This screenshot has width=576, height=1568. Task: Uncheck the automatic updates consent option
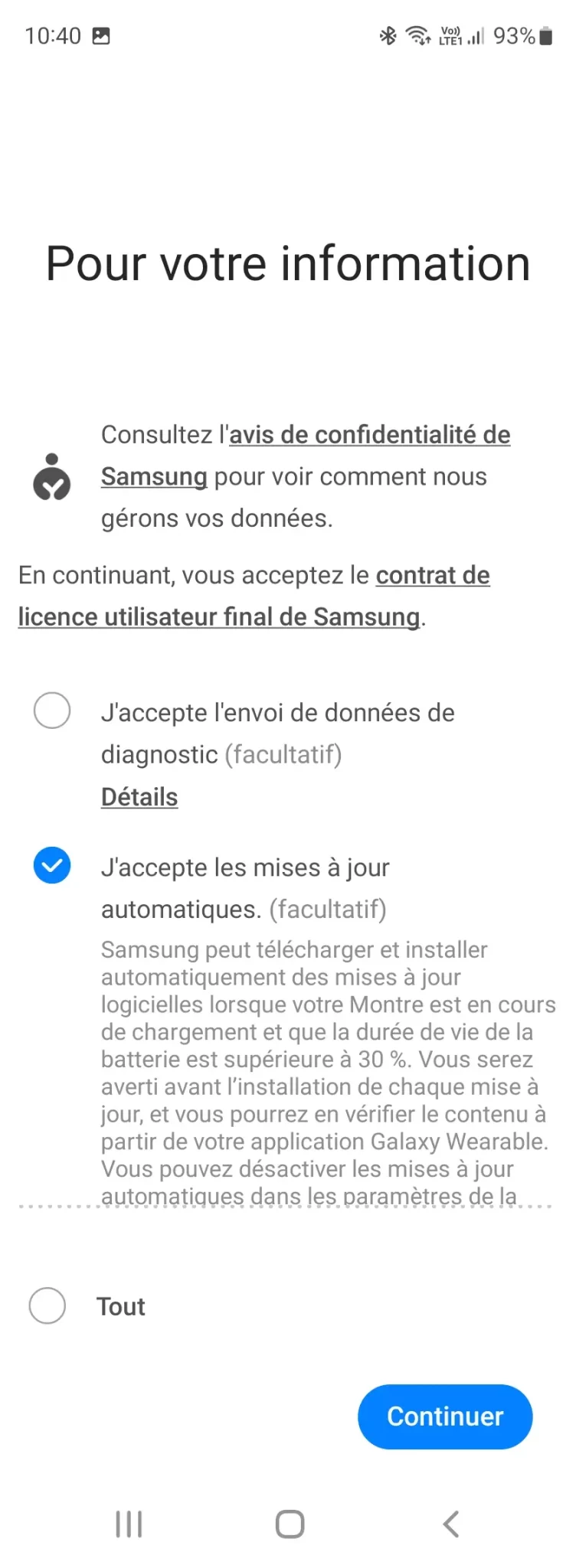(x=52, y=865)
